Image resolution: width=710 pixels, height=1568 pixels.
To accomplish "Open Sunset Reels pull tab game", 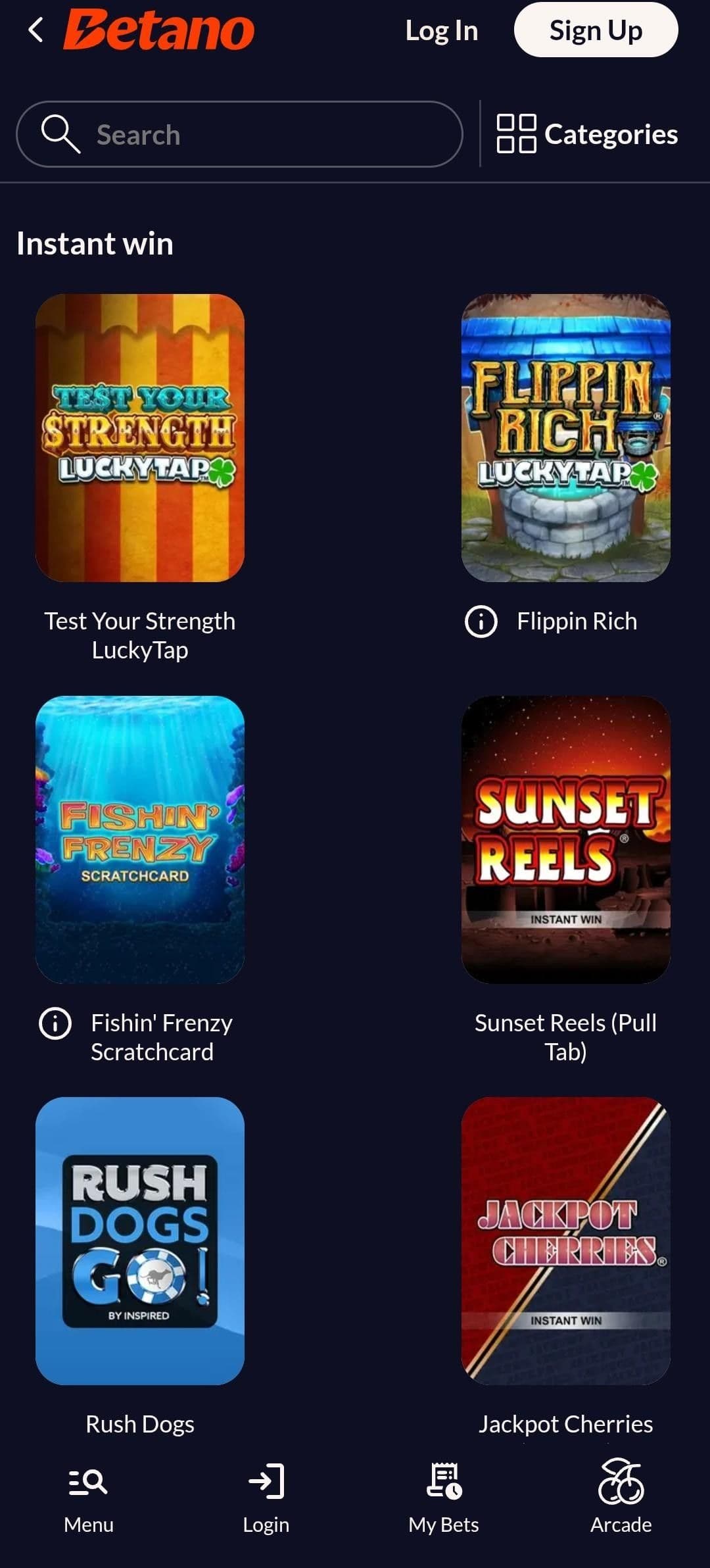I will 565,839.
